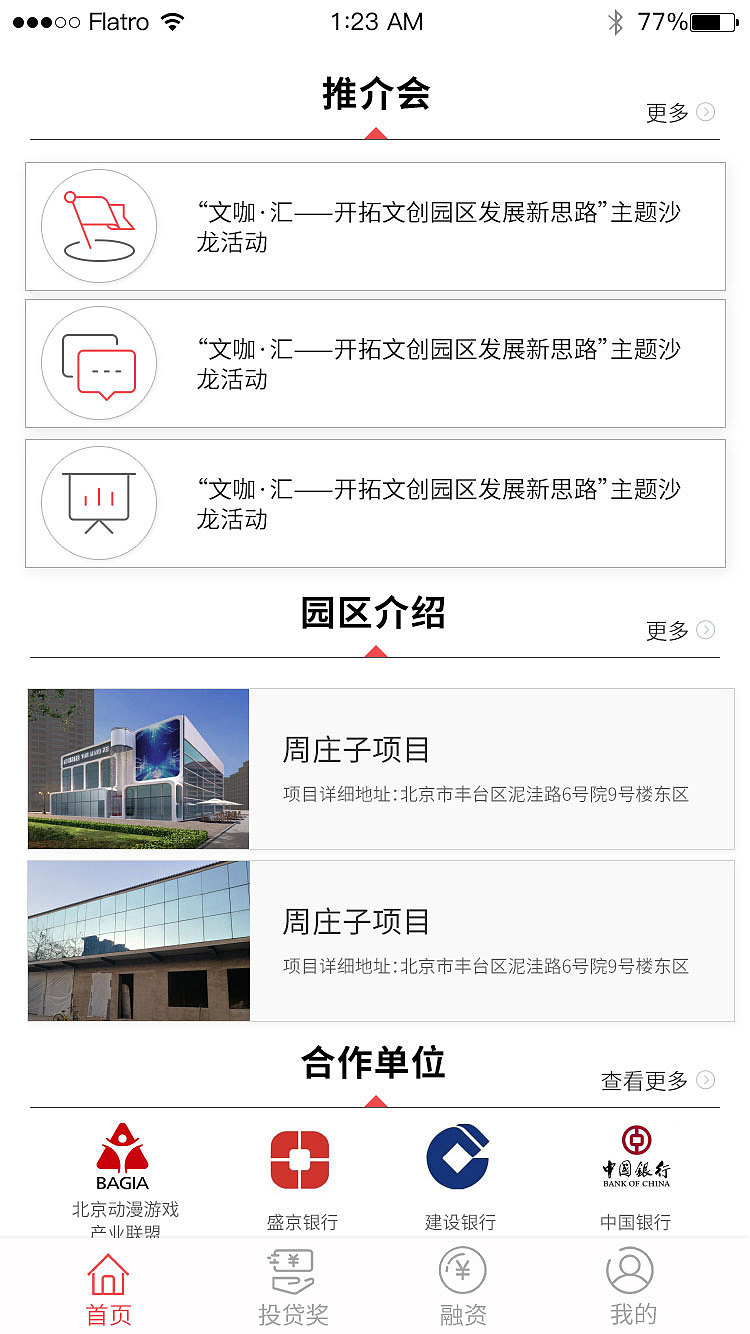Select the 盛京银行 bank logo
750x1334 pixels.
coord(300,1157)
